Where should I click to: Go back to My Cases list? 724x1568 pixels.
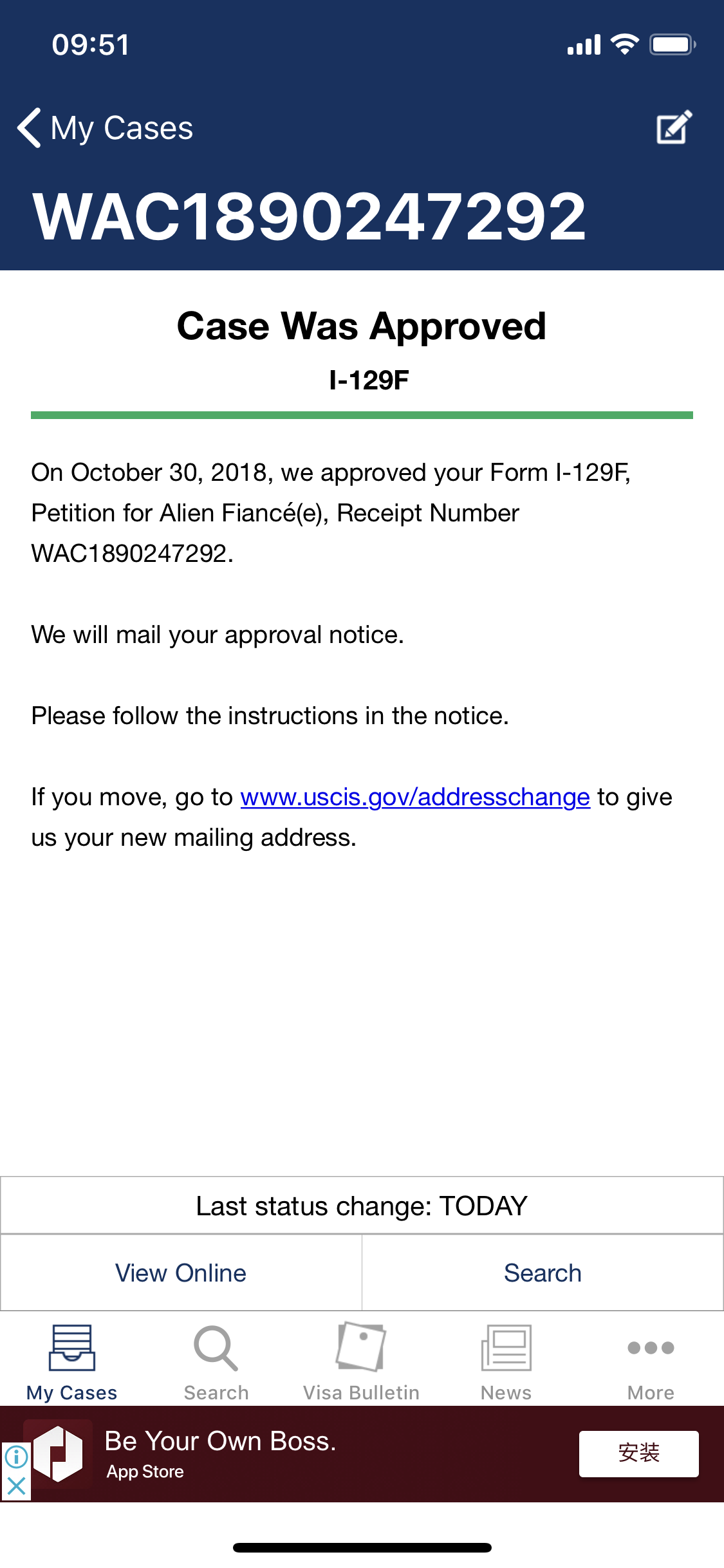pyautogui.click(x=106, y=127)
